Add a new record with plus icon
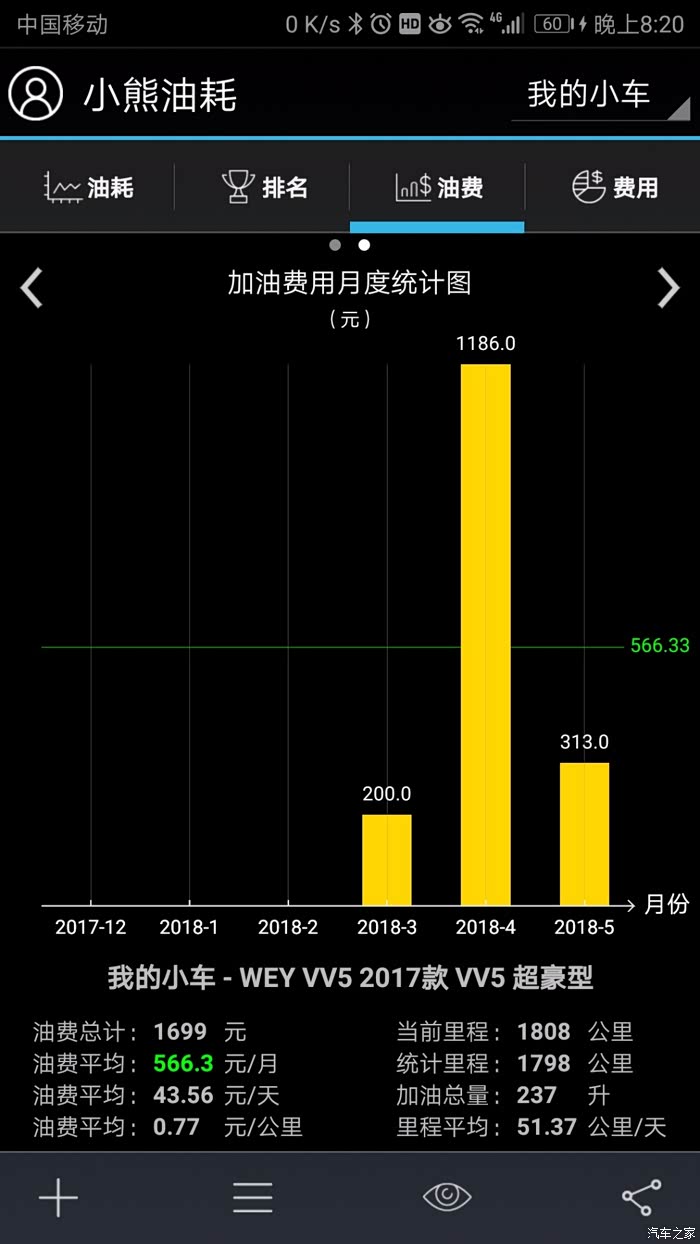Viewport: 700px width, 1244px height. tap(58, 1197)
